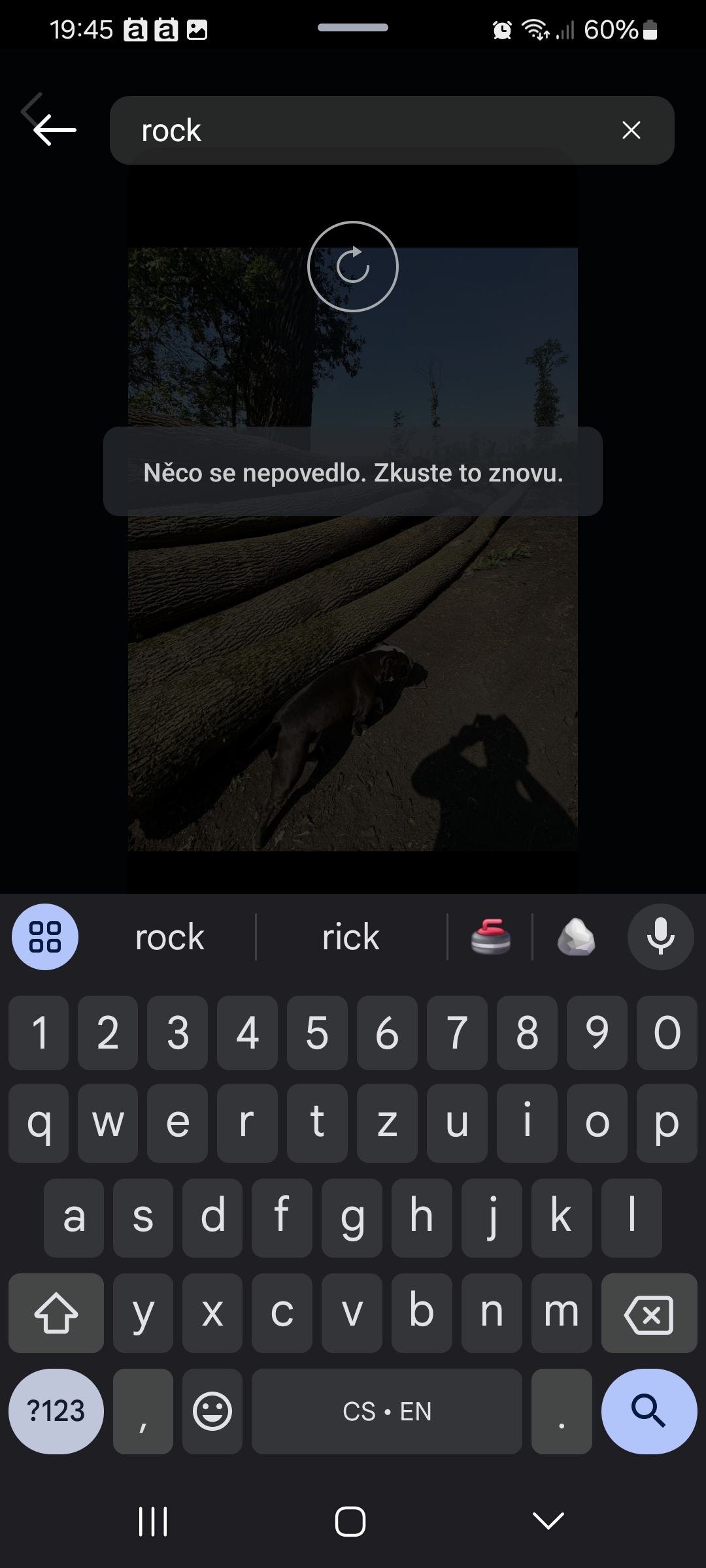706x1568 pixels.
Task: Submit the search with the magnifier key
Action: 648,1411
